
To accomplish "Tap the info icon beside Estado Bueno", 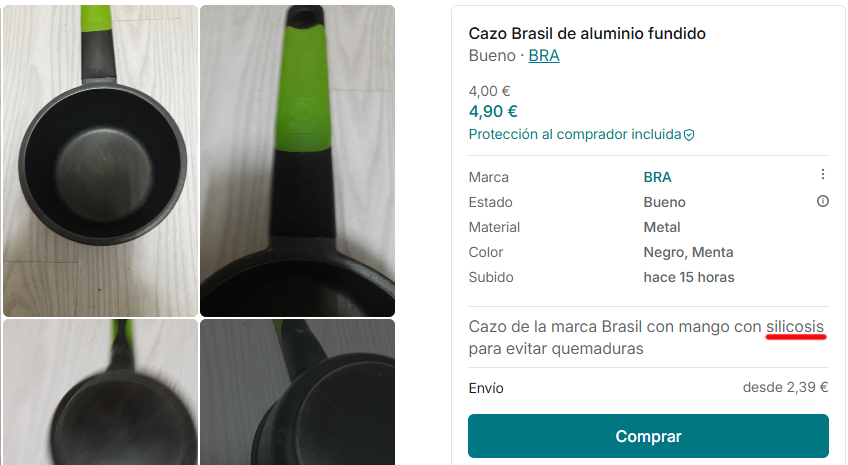I will [823, 201].
